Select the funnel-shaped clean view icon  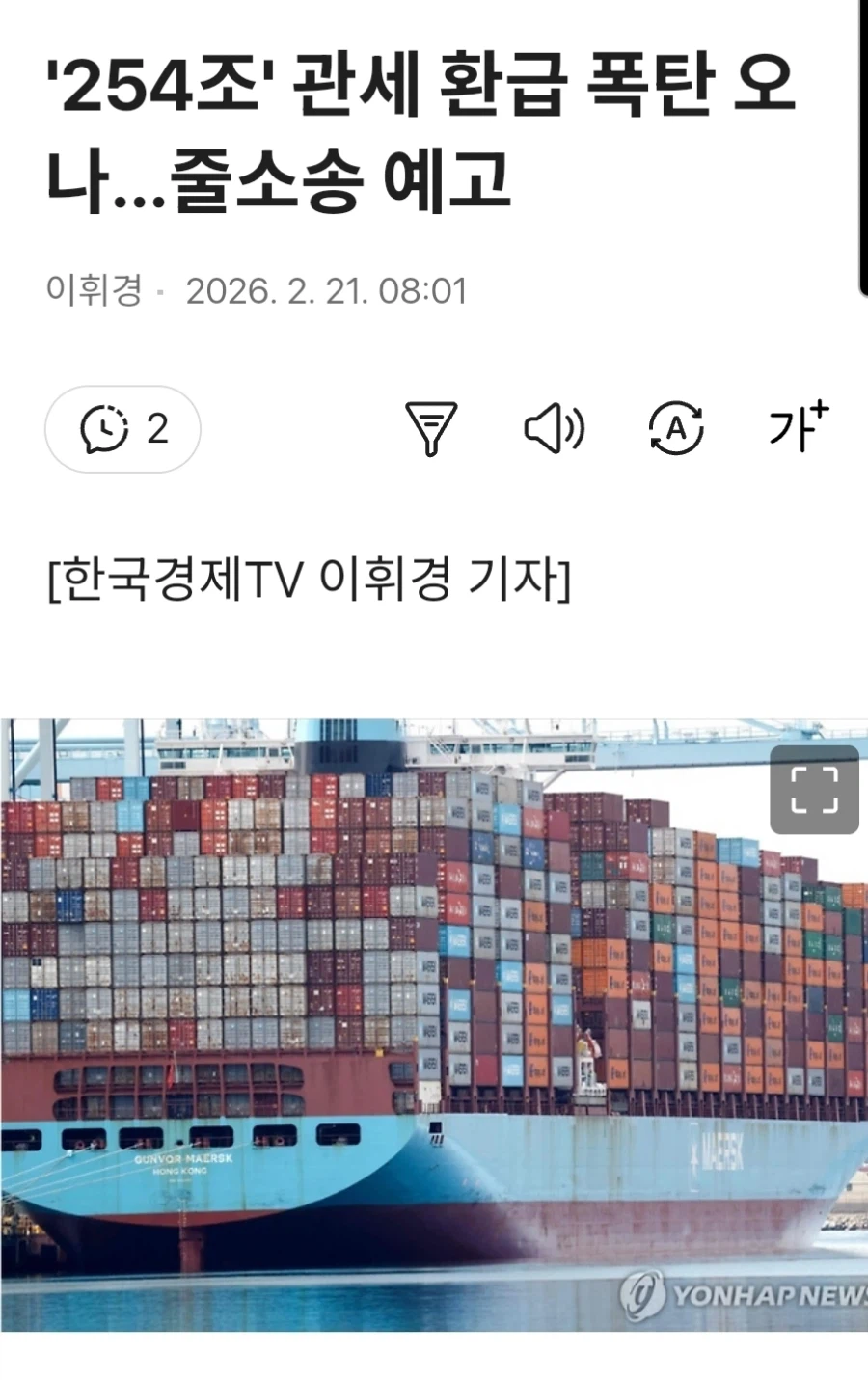[x=431, y=429]
